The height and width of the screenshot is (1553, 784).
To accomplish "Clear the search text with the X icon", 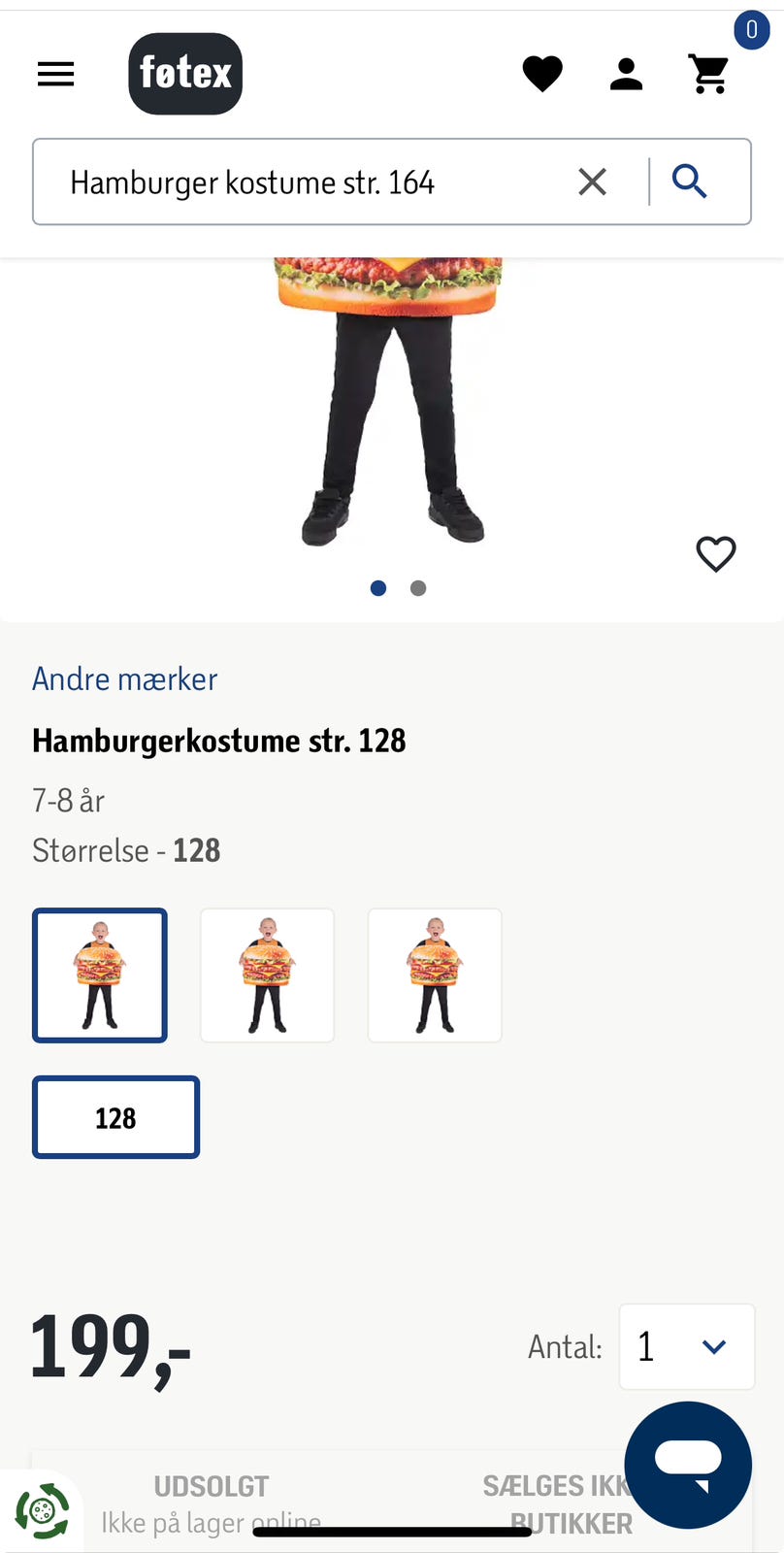I will 593,182.
